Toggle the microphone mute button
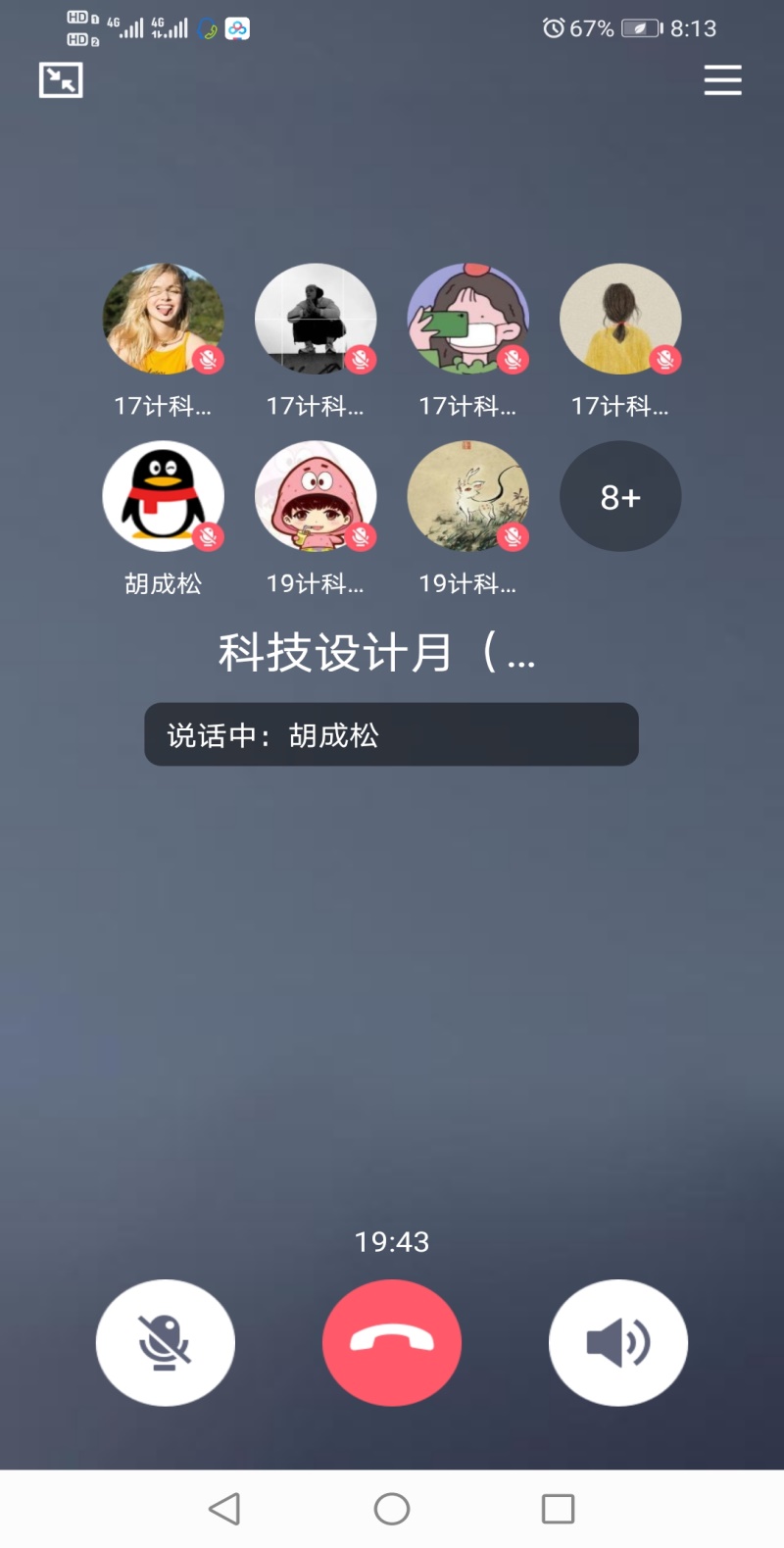 [165, 1342]
